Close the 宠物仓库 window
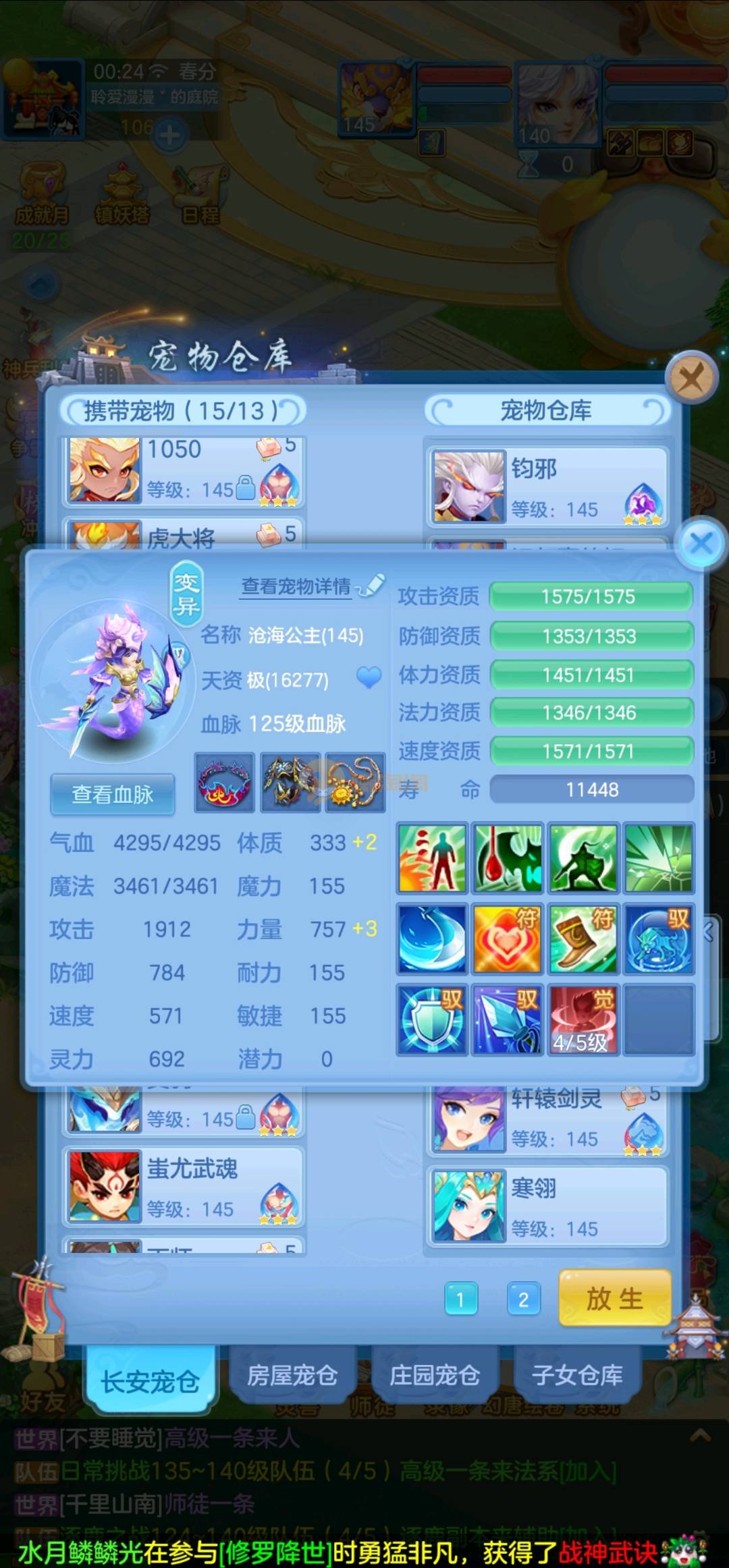This screenshot has width=729, height=1568. [691, 379]
